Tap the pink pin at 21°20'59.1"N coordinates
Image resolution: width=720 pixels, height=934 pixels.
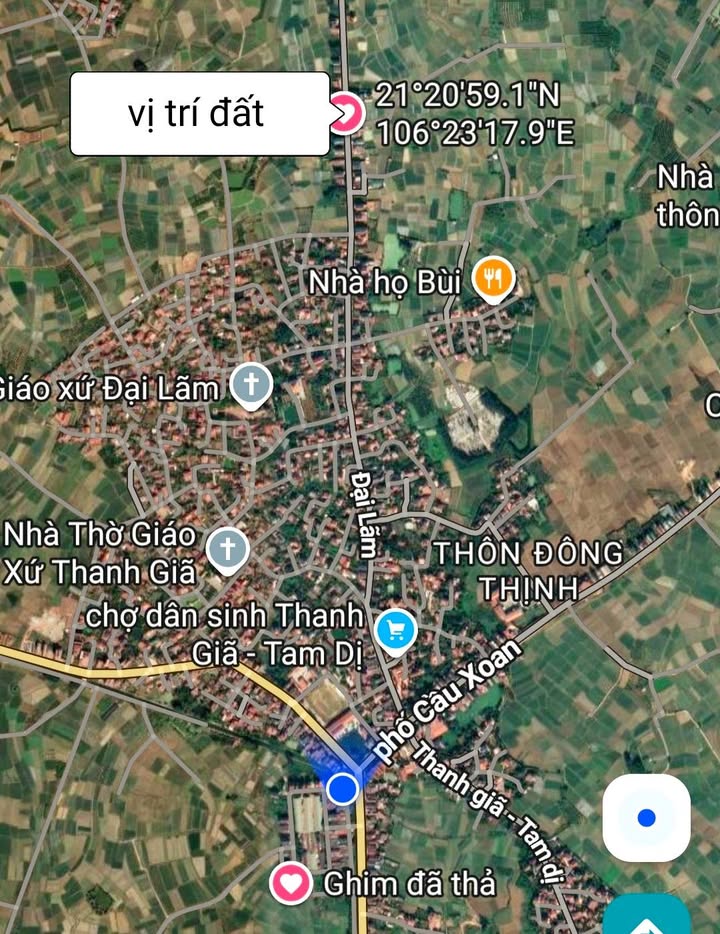pos(347,114)
